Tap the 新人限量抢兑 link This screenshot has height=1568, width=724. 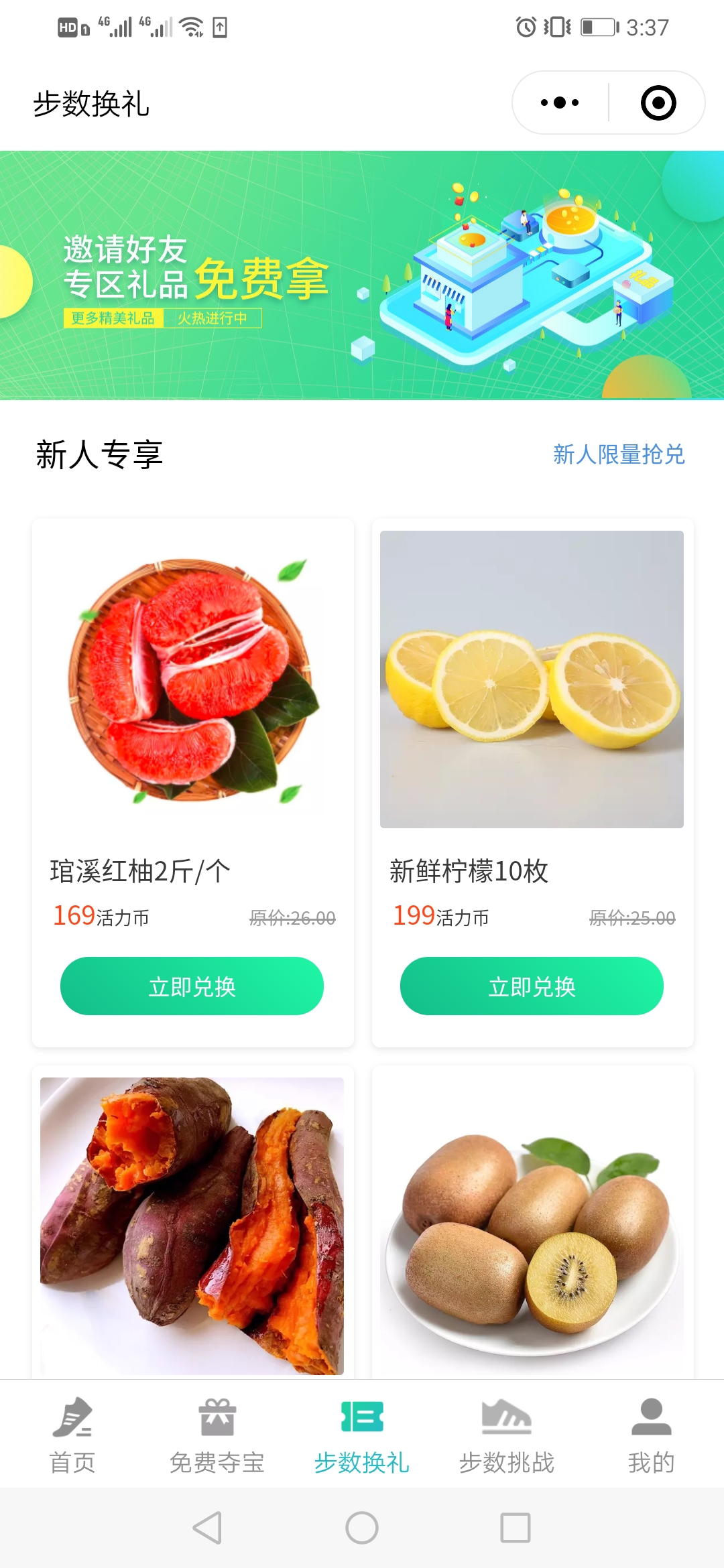619,454
